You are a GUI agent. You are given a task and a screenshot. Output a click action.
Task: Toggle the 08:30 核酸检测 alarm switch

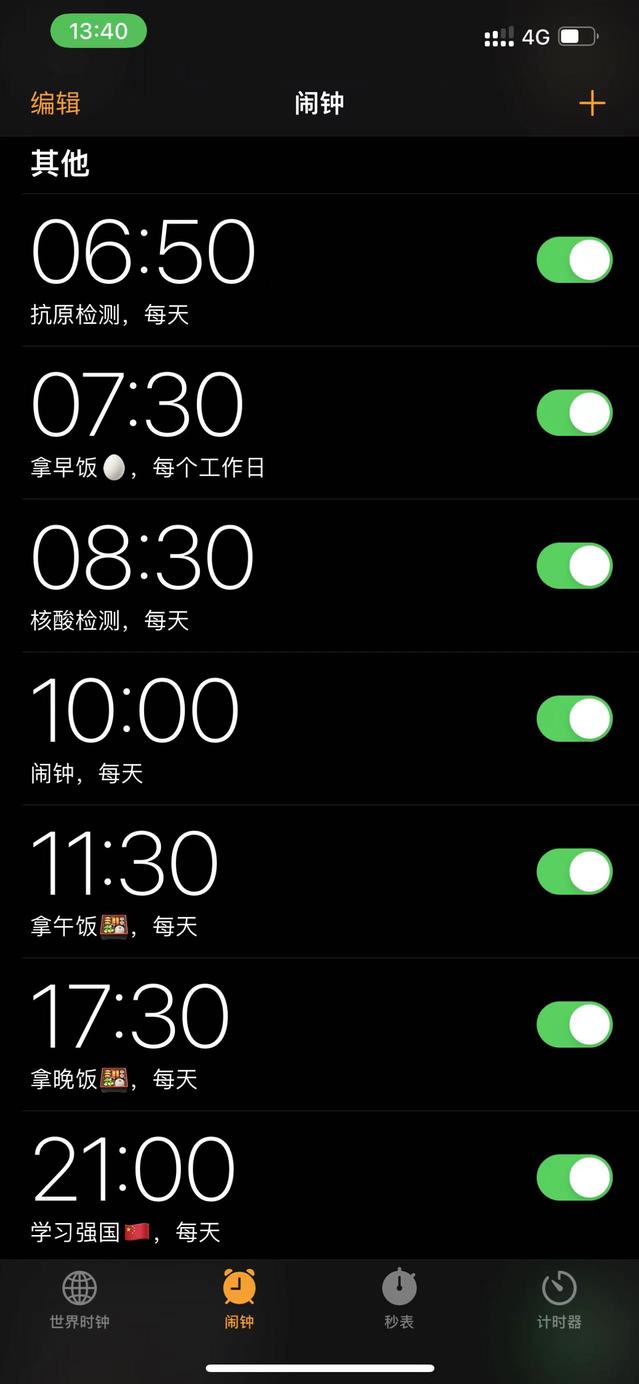(x=574, y=566)
